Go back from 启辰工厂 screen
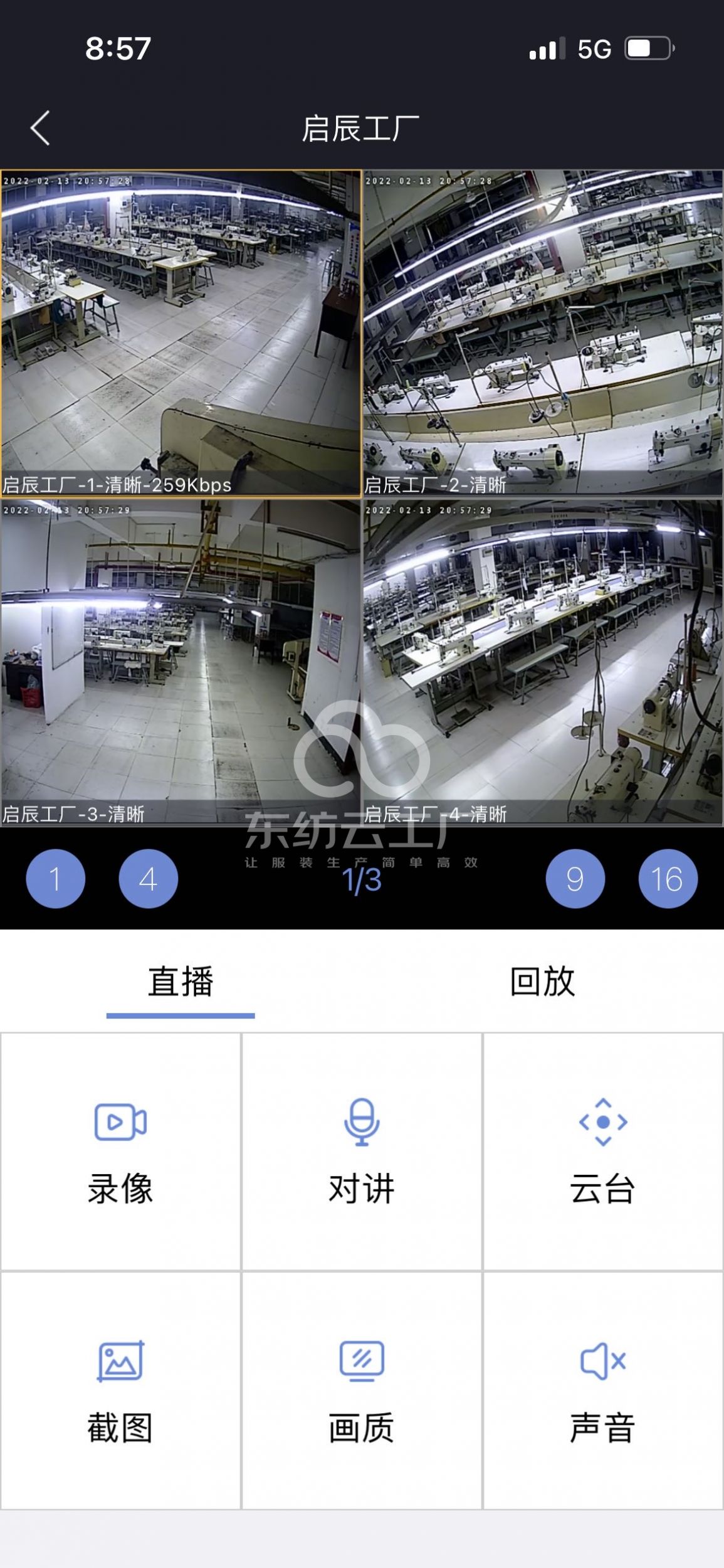The image size is (724, 1568). click(40, 129)
